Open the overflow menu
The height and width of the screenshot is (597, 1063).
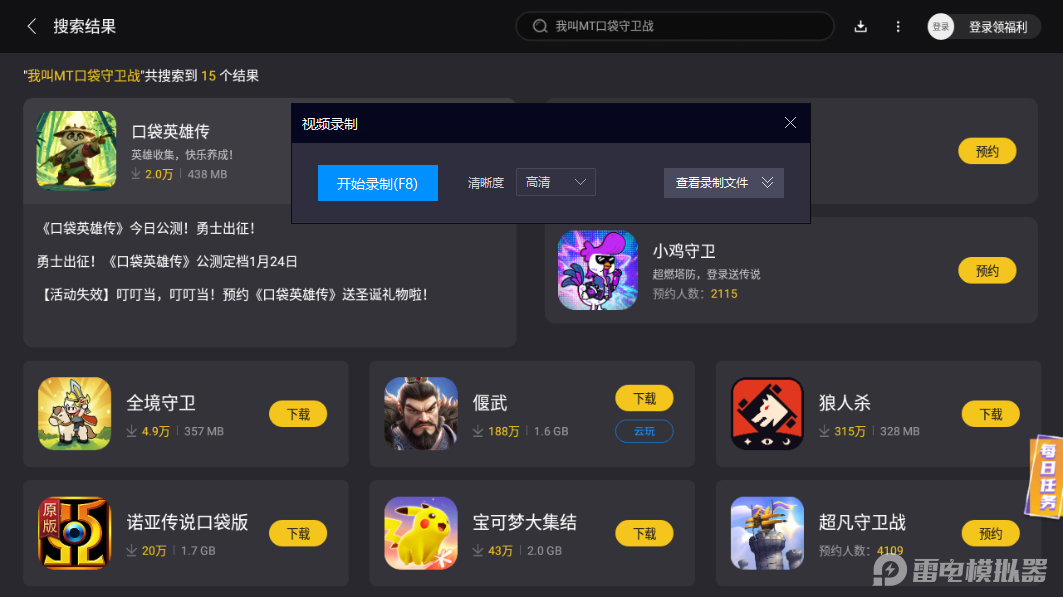(x=898, y=27)
